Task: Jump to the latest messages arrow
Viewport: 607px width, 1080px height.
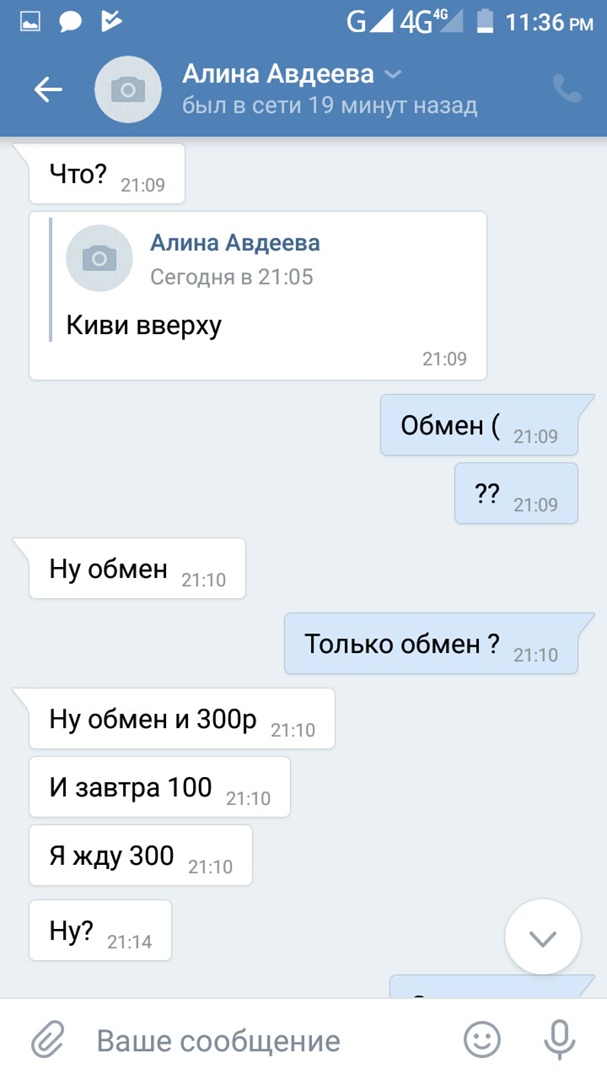Action: 542,937
